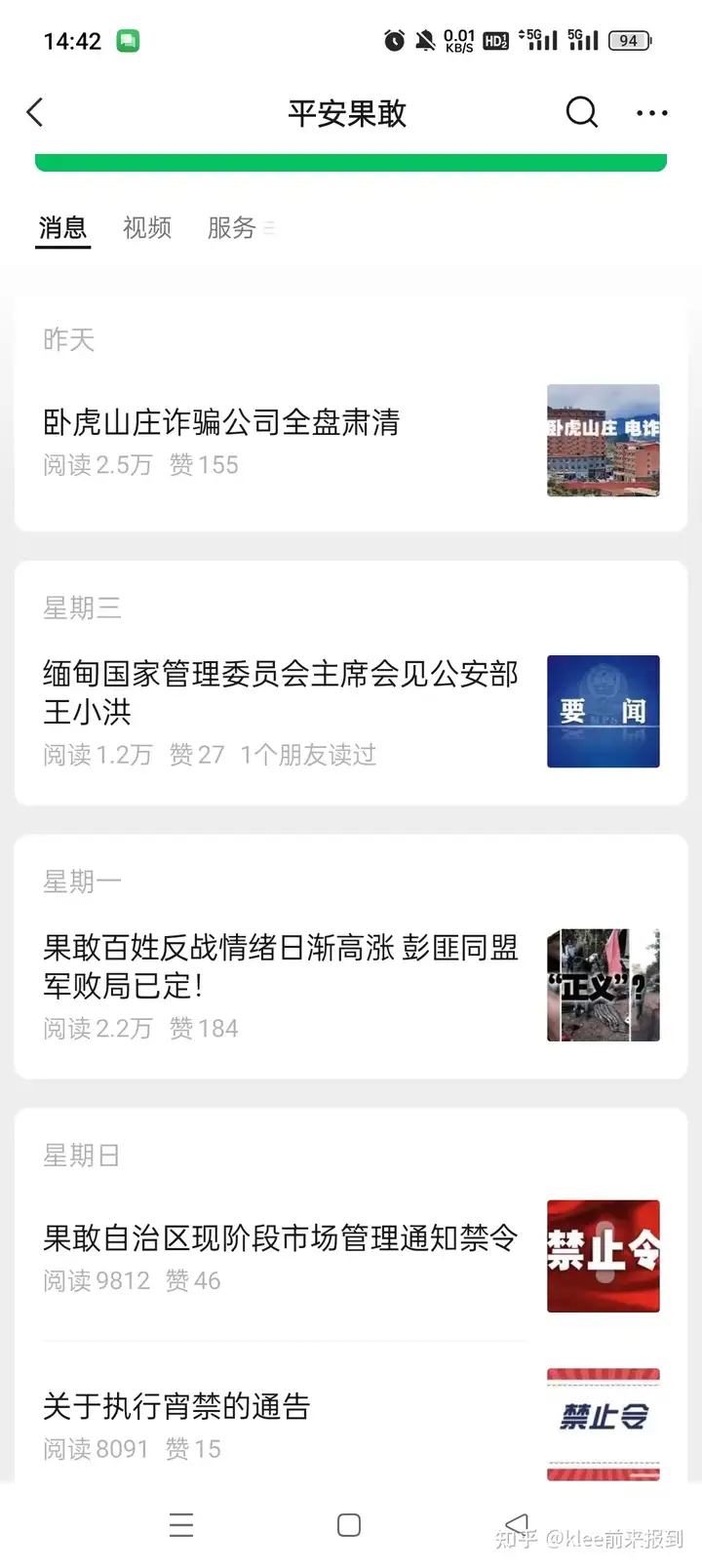Go back using the top-left arrow
Screen dimensions: 702x1568
click(x=35, y=113)
